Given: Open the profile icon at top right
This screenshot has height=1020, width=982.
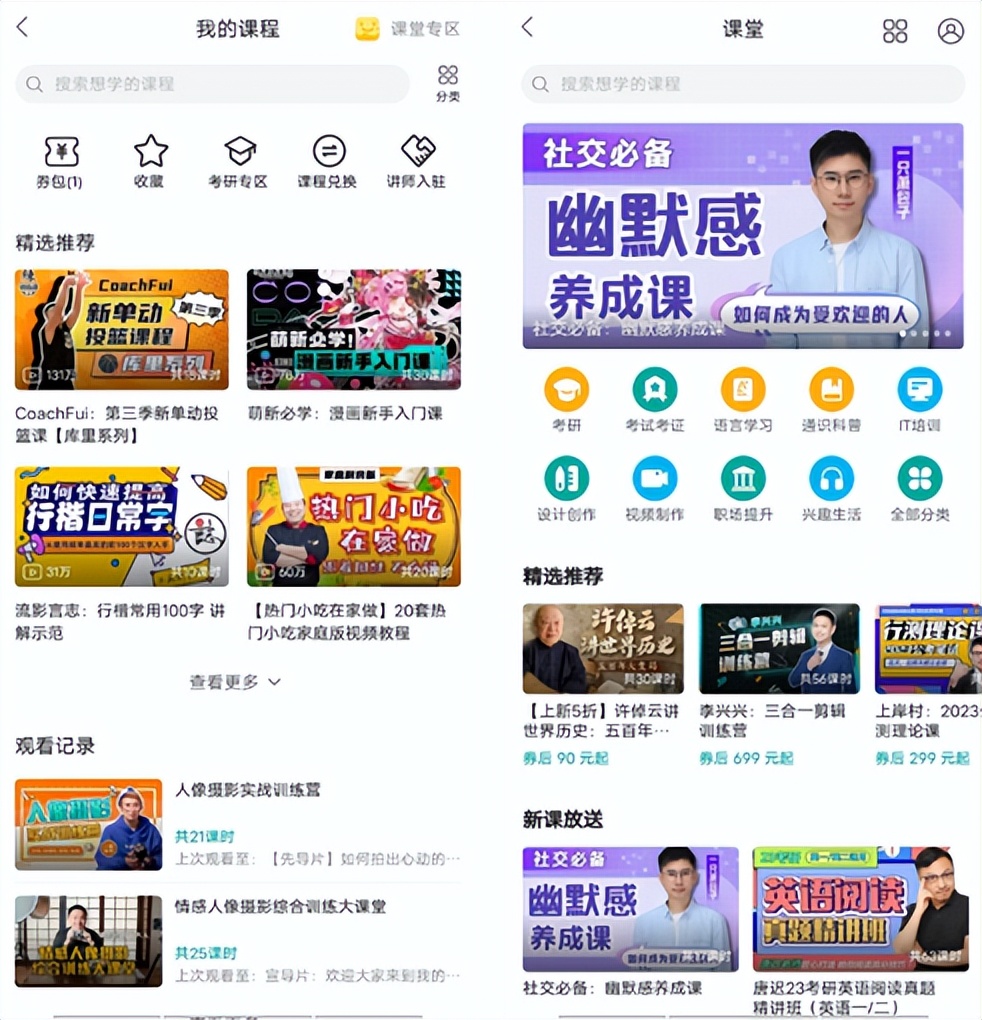Looking at the screenshot, I should pyautogui.click(x=951, y=29).
